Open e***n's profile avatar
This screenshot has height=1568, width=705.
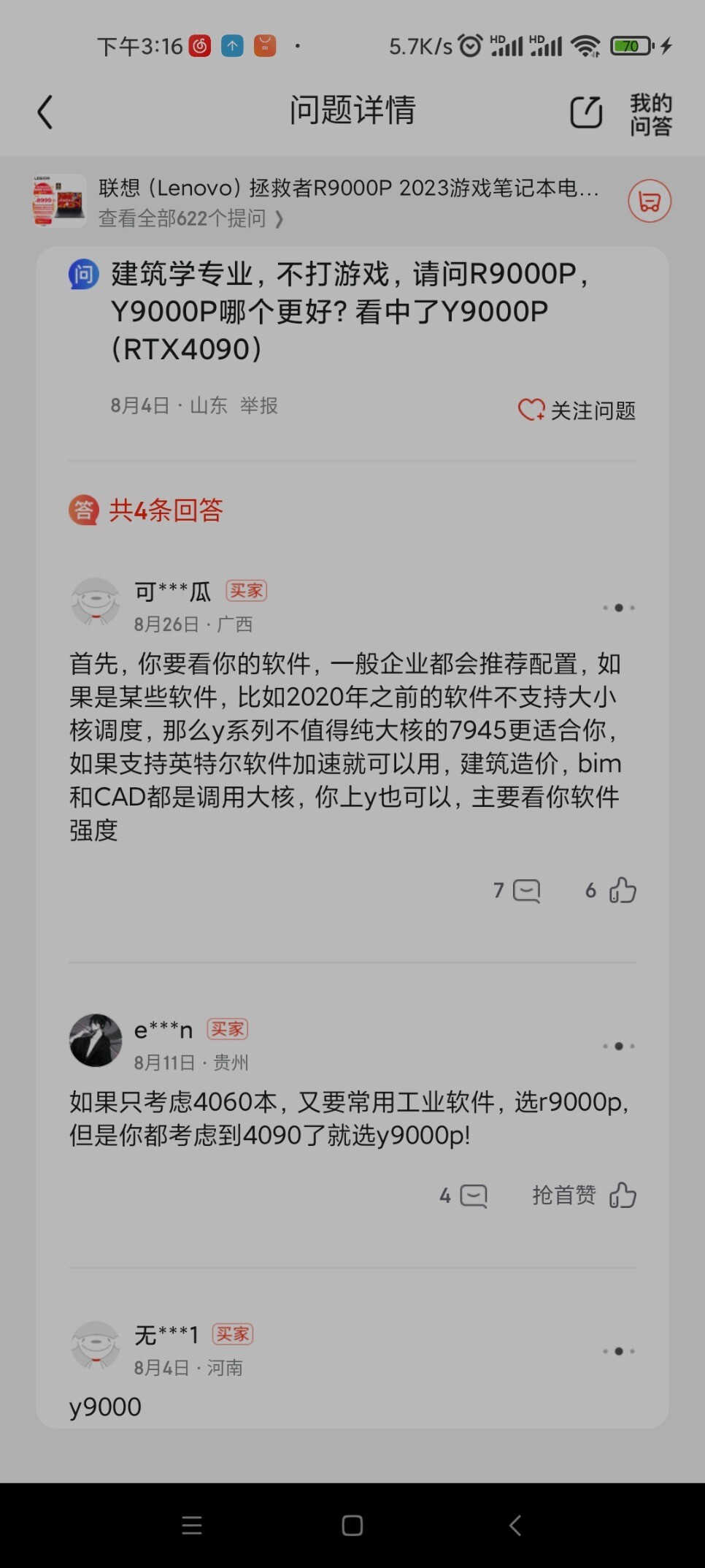96,1040
